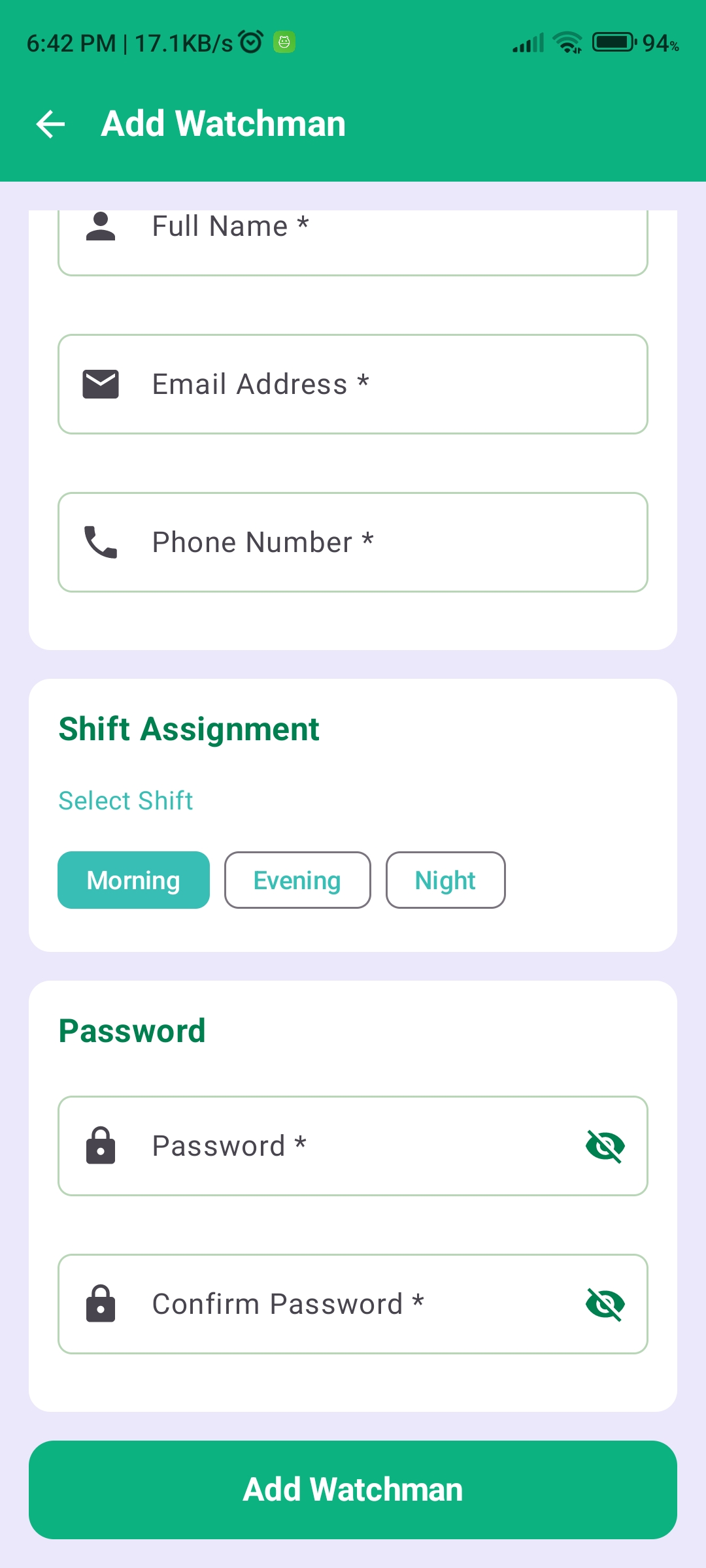The width and height of the screenshot is (706, 1568).
Task: Choose the Evening shift
Action: pyautogui.click(x=297, y=880)
